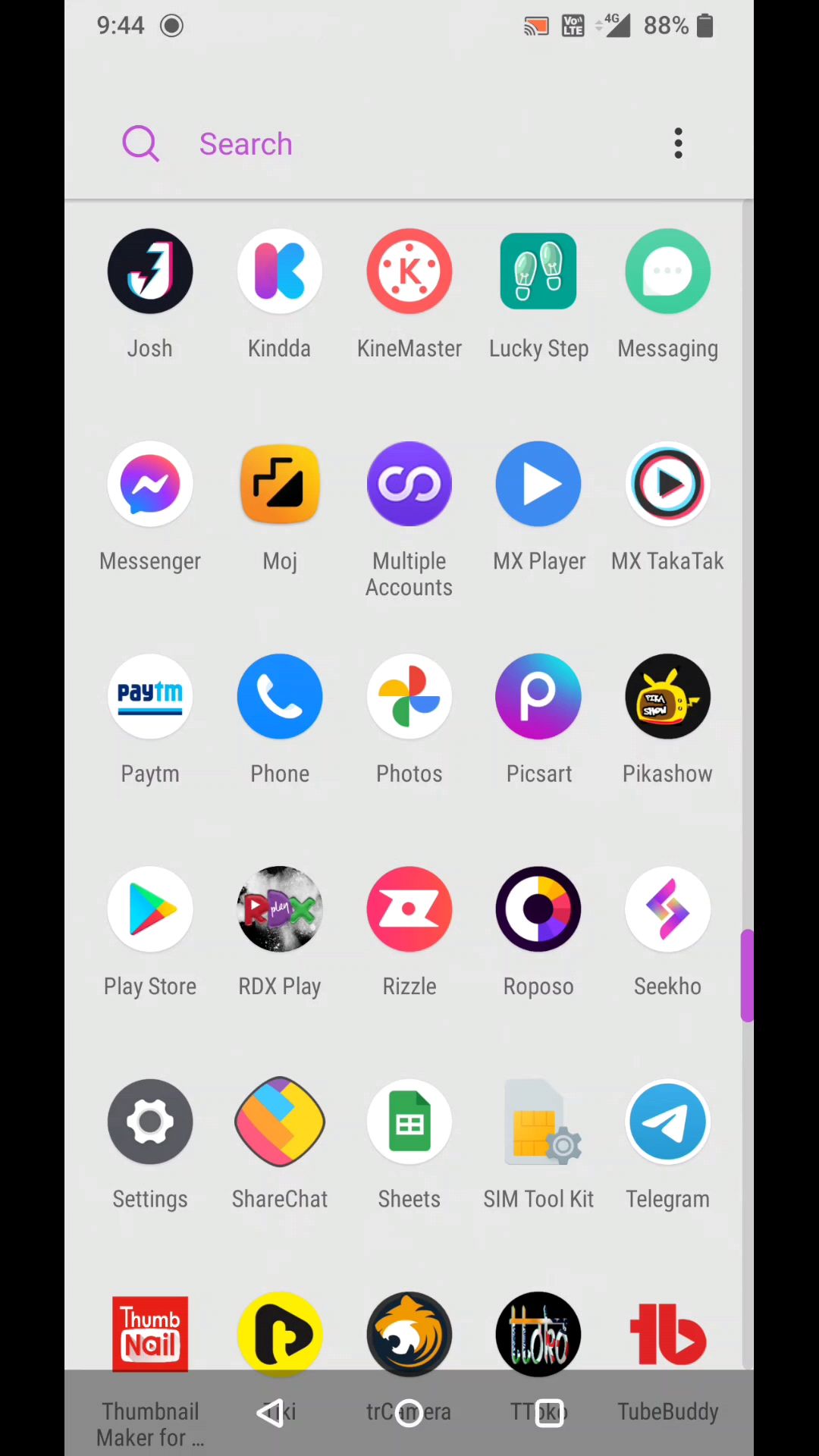Screen dimensions: 819x1456
Task: Open KineMaster video editor
Action: pos(409,271)
